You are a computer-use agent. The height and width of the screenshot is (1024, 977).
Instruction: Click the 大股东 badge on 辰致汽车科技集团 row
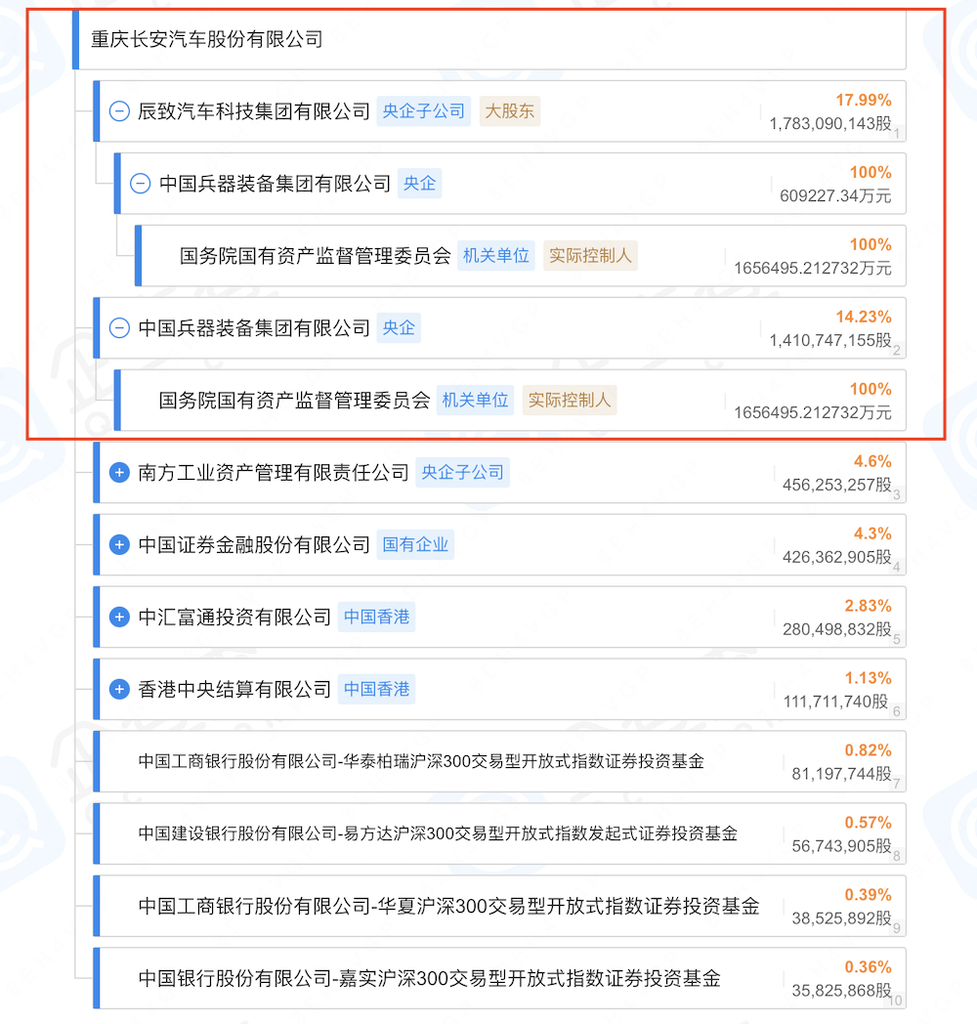click(x=510, y=111)
